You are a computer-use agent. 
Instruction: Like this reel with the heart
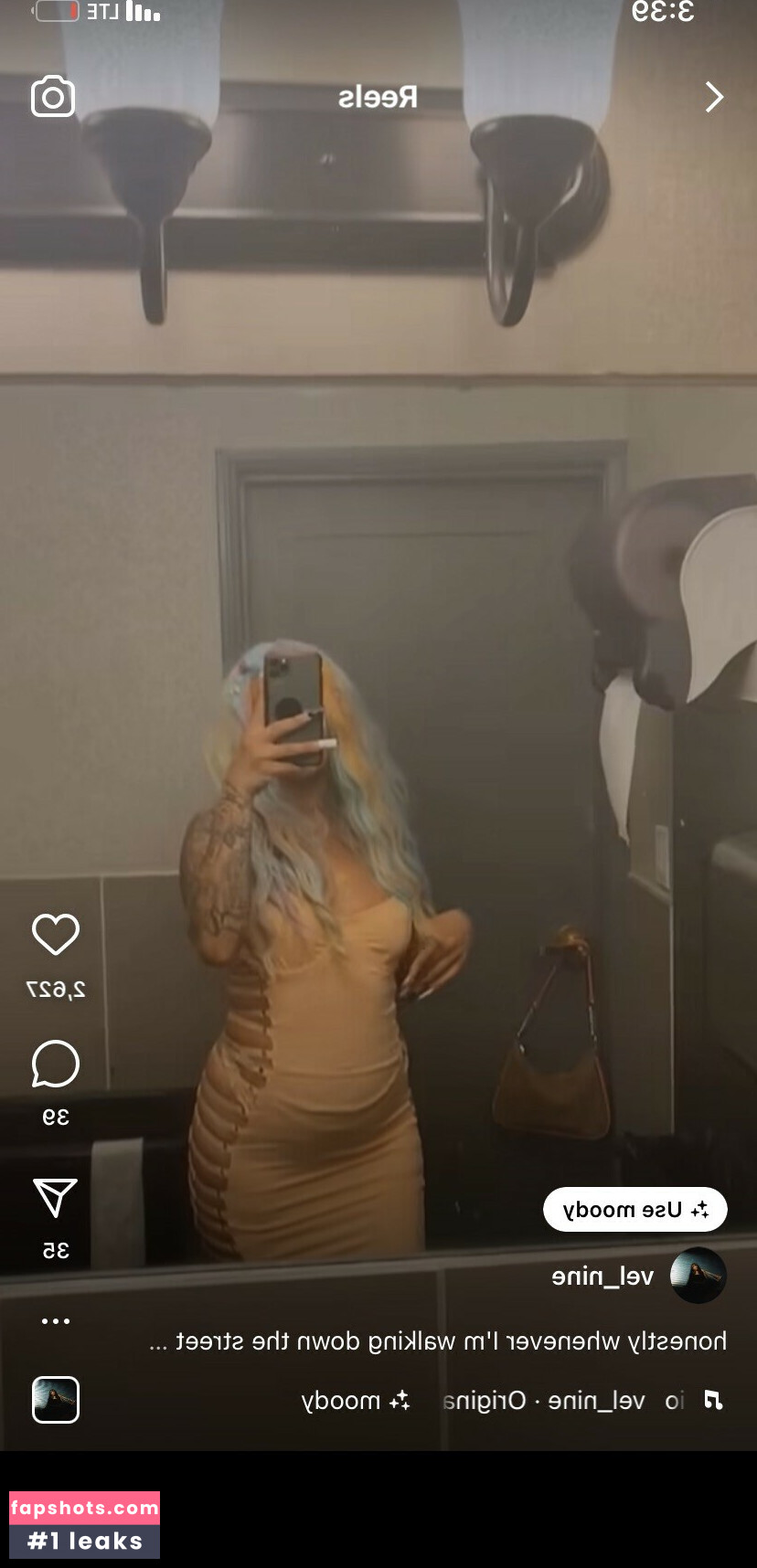[56, 934]
